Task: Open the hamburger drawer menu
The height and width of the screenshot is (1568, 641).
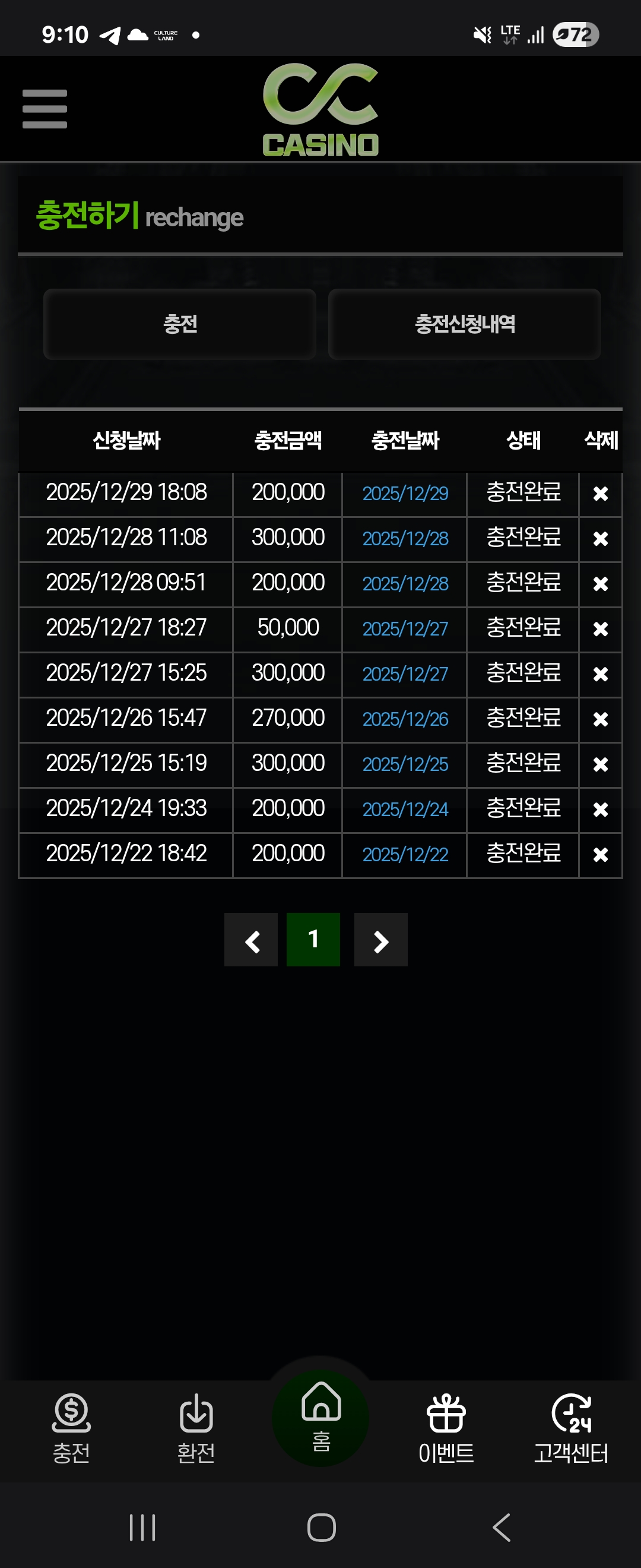Action: [45, 109]
